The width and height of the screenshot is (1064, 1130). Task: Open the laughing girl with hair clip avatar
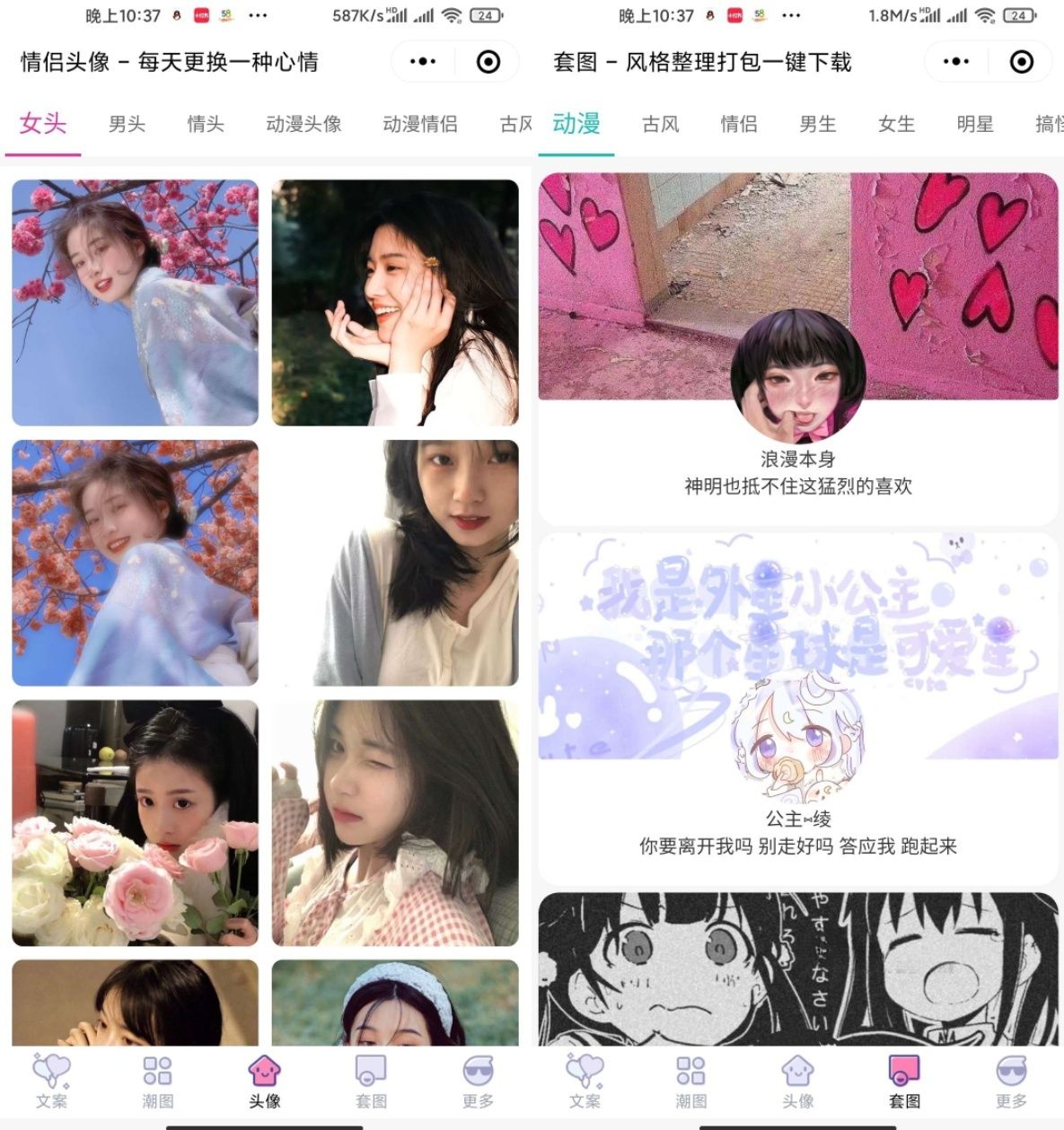point(395,302)
